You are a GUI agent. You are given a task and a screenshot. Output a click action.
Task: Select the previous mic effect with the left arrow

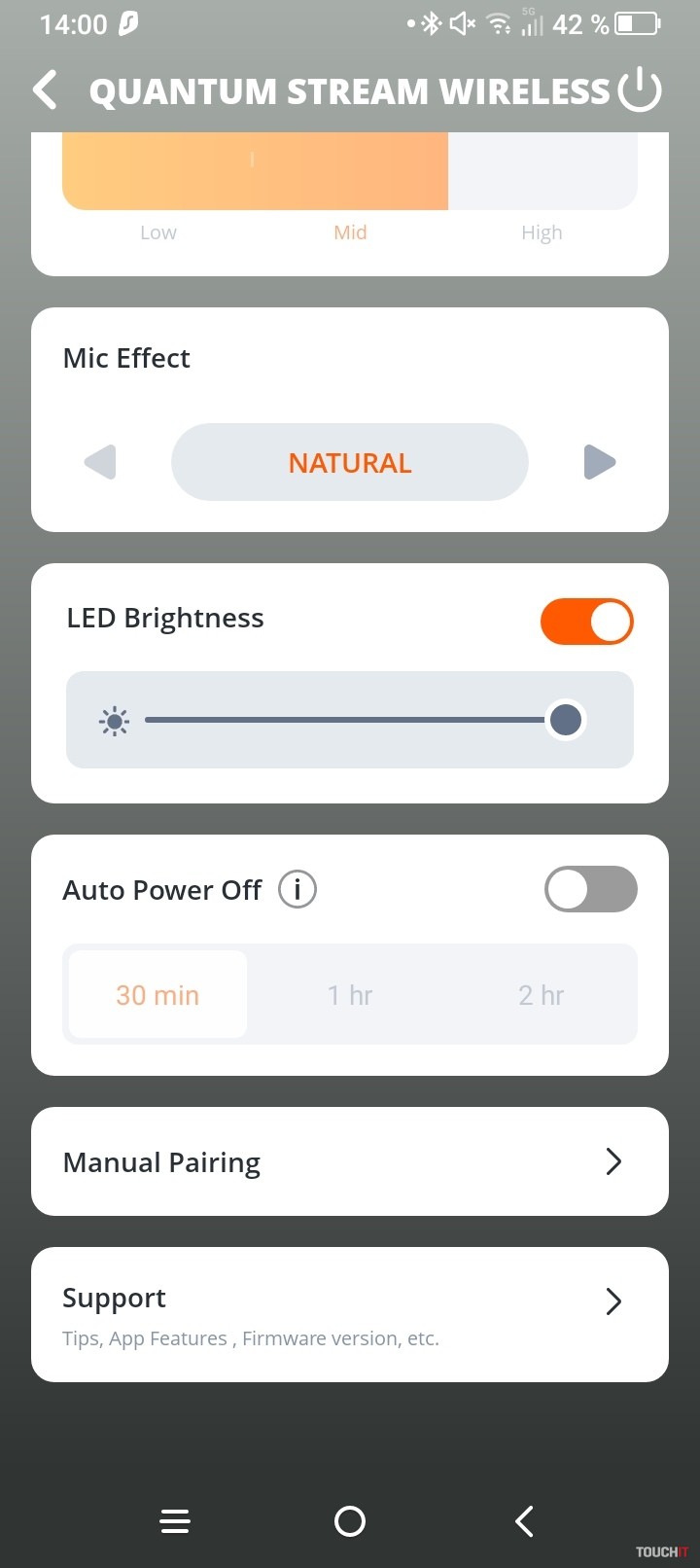click(x=100, y=462)
